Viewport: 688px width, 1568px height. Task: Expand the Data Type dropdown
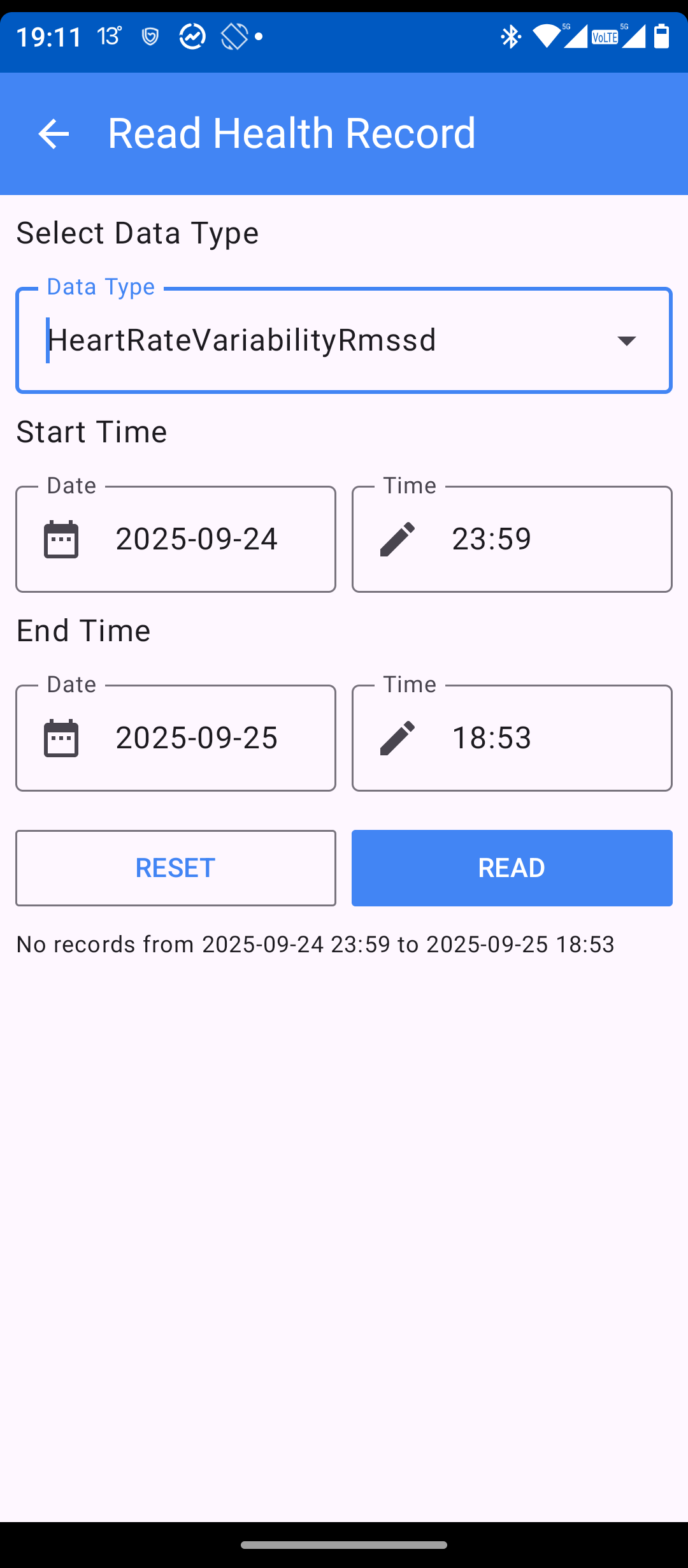[x=626, y=340]
